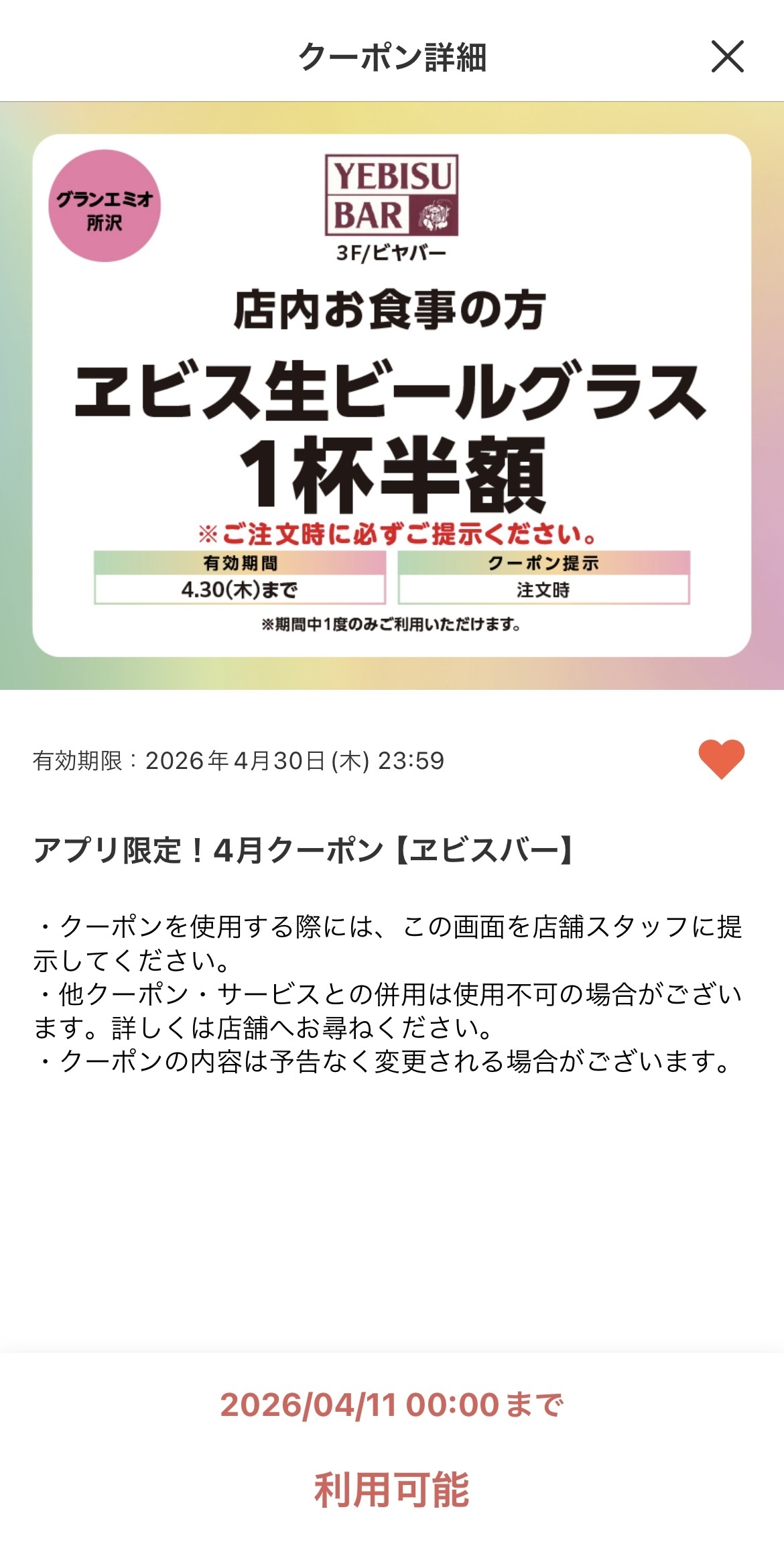The image size is (784, 1550).
Task: Toggle the favorite heart for this coupon
Action: click(721, 759)
